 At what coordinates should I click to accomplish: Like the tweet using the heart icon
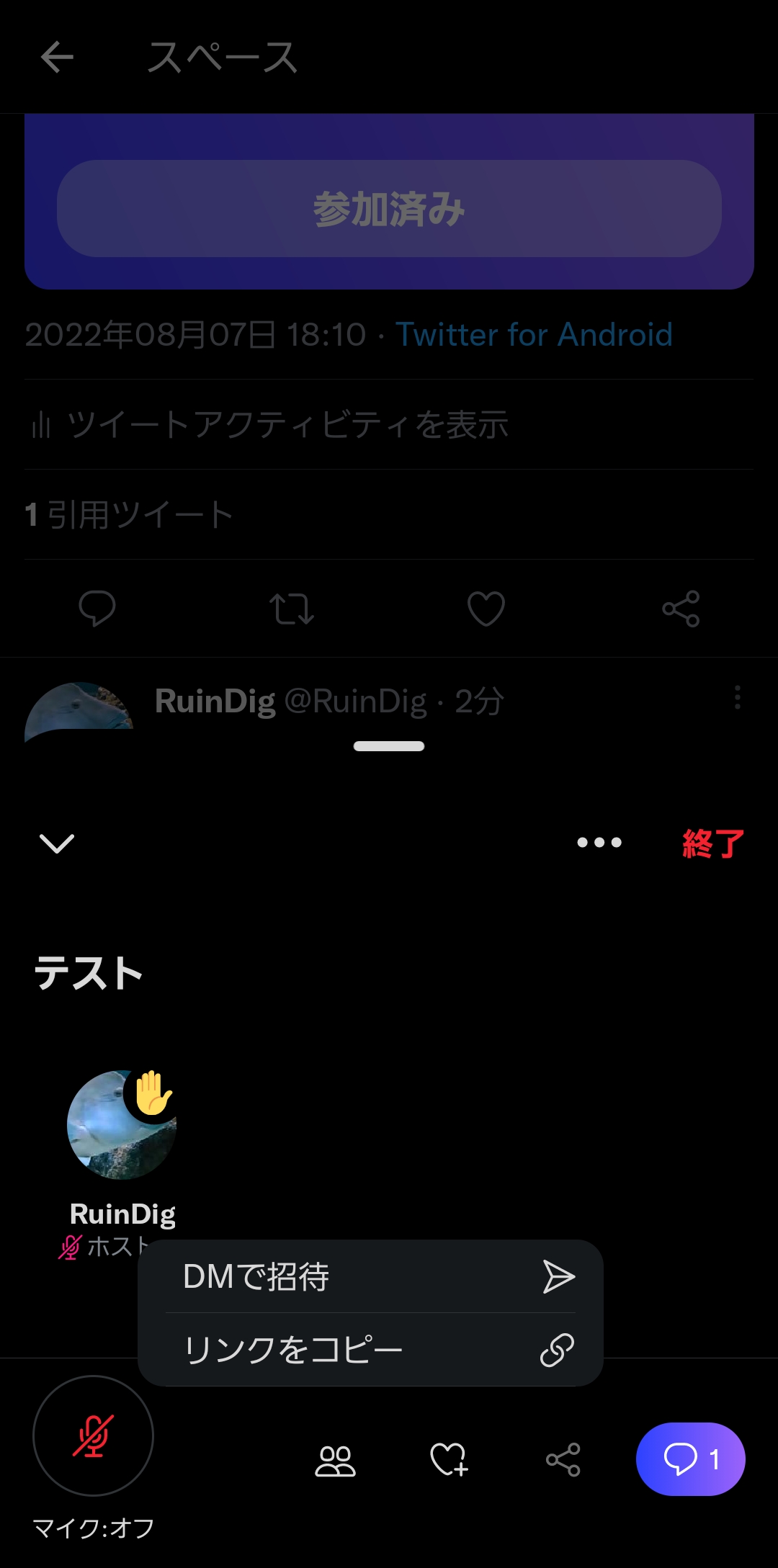486,609
